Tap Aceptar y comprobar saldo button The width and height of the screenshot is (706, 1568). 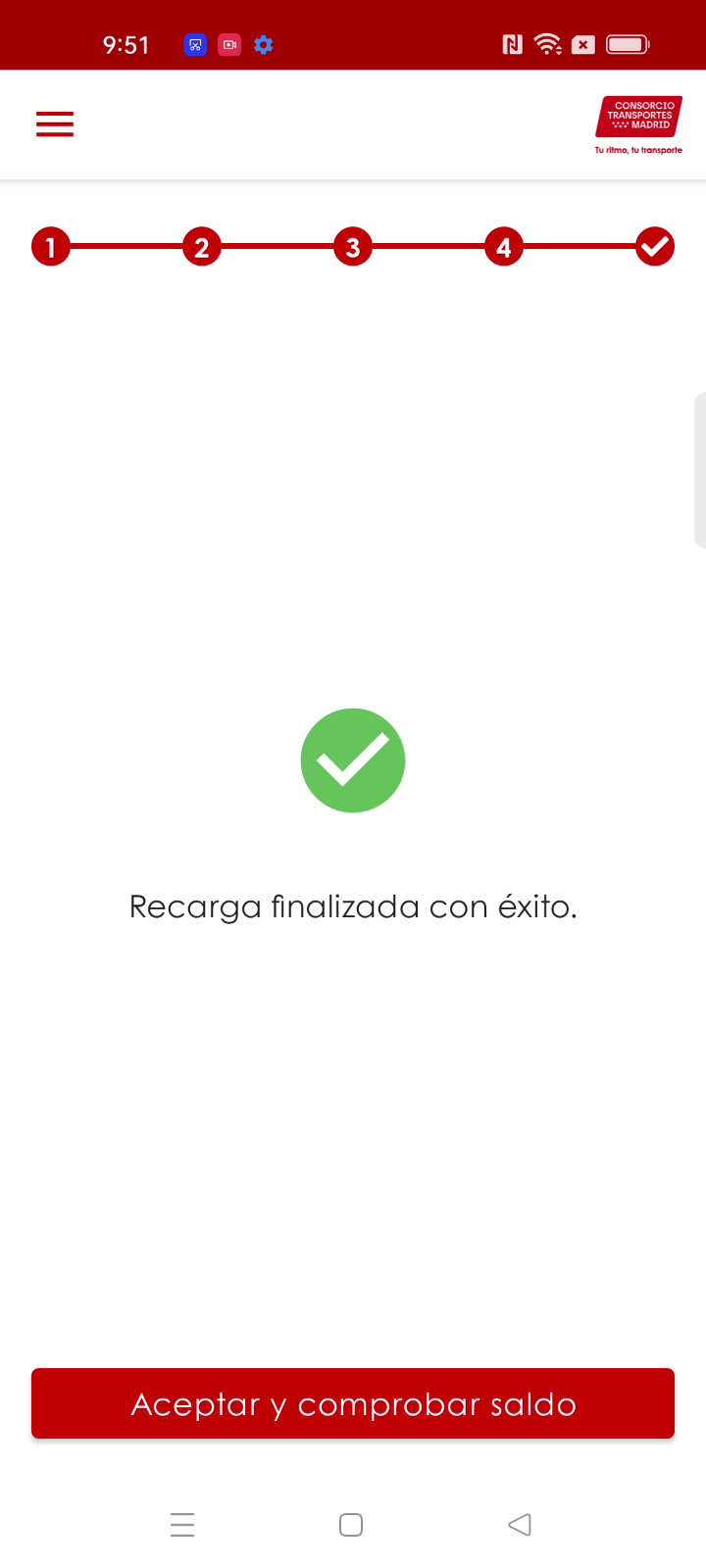coord(353,1403)
